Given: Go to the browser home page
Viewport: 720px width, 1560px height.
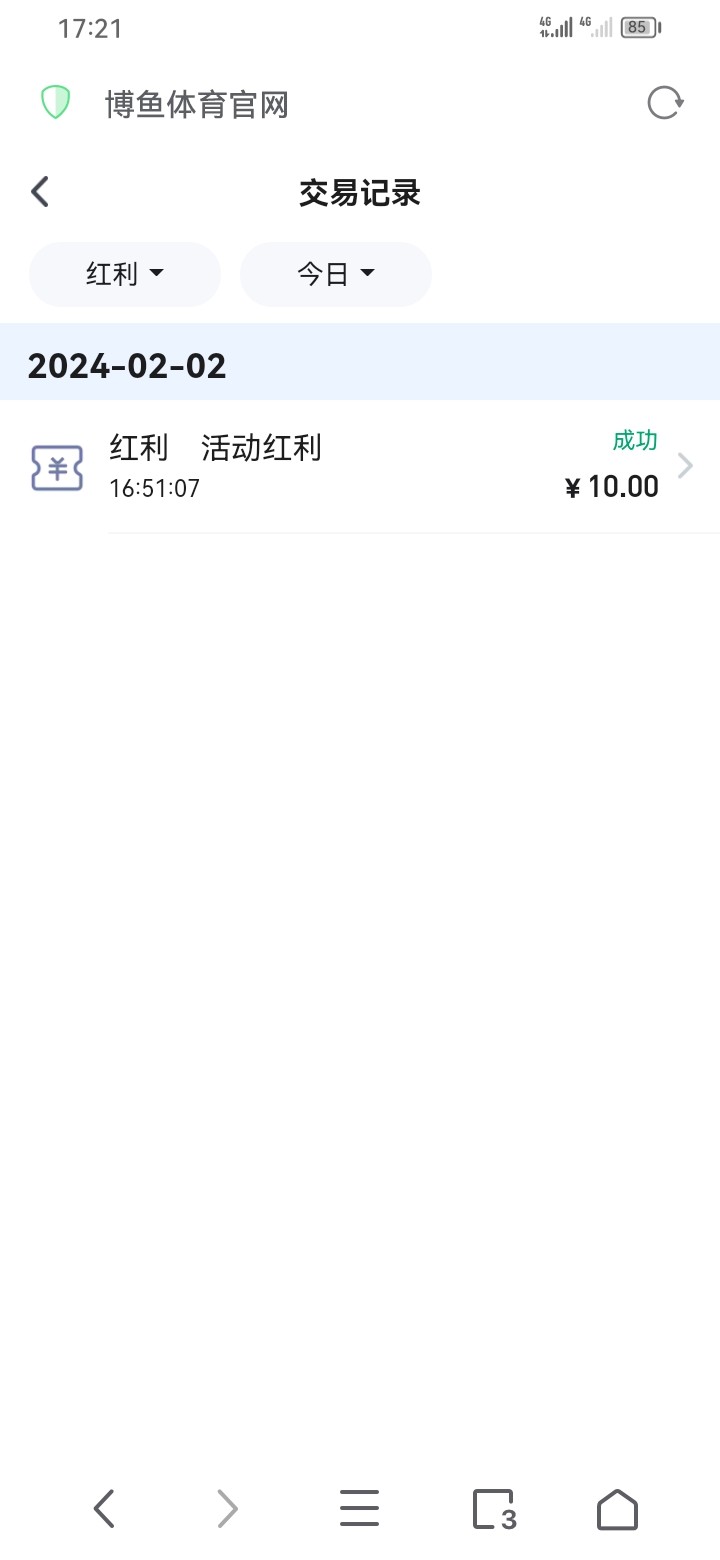Looking at the screenshot, I should click(x=617, y=1508).
